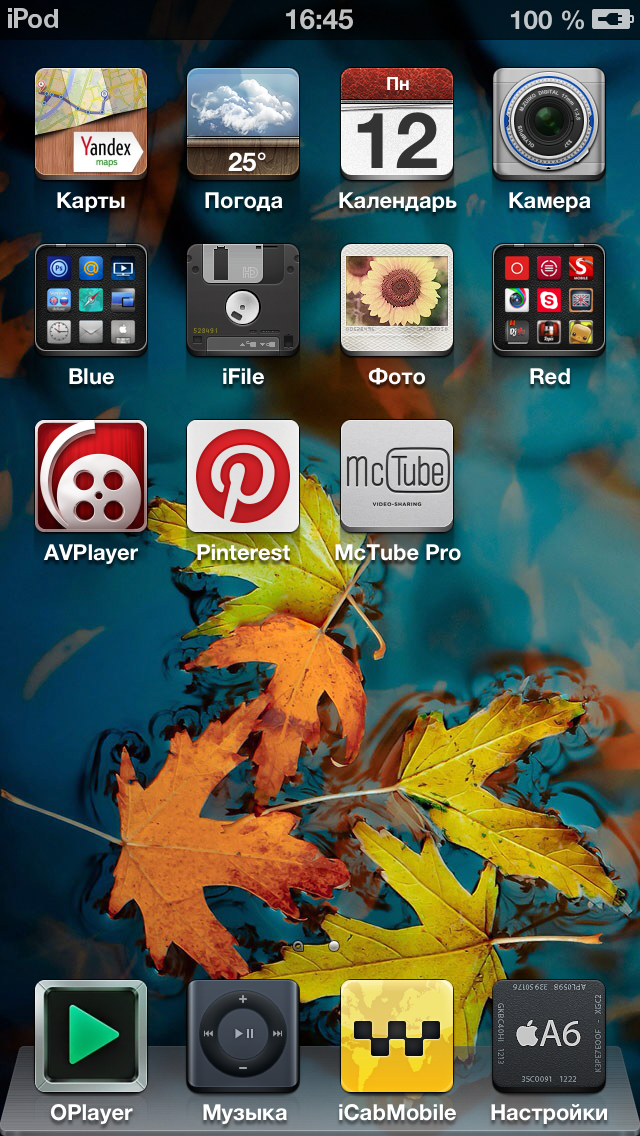Open the Фото app
This screenshot has width=640, height=1136.
396,299
